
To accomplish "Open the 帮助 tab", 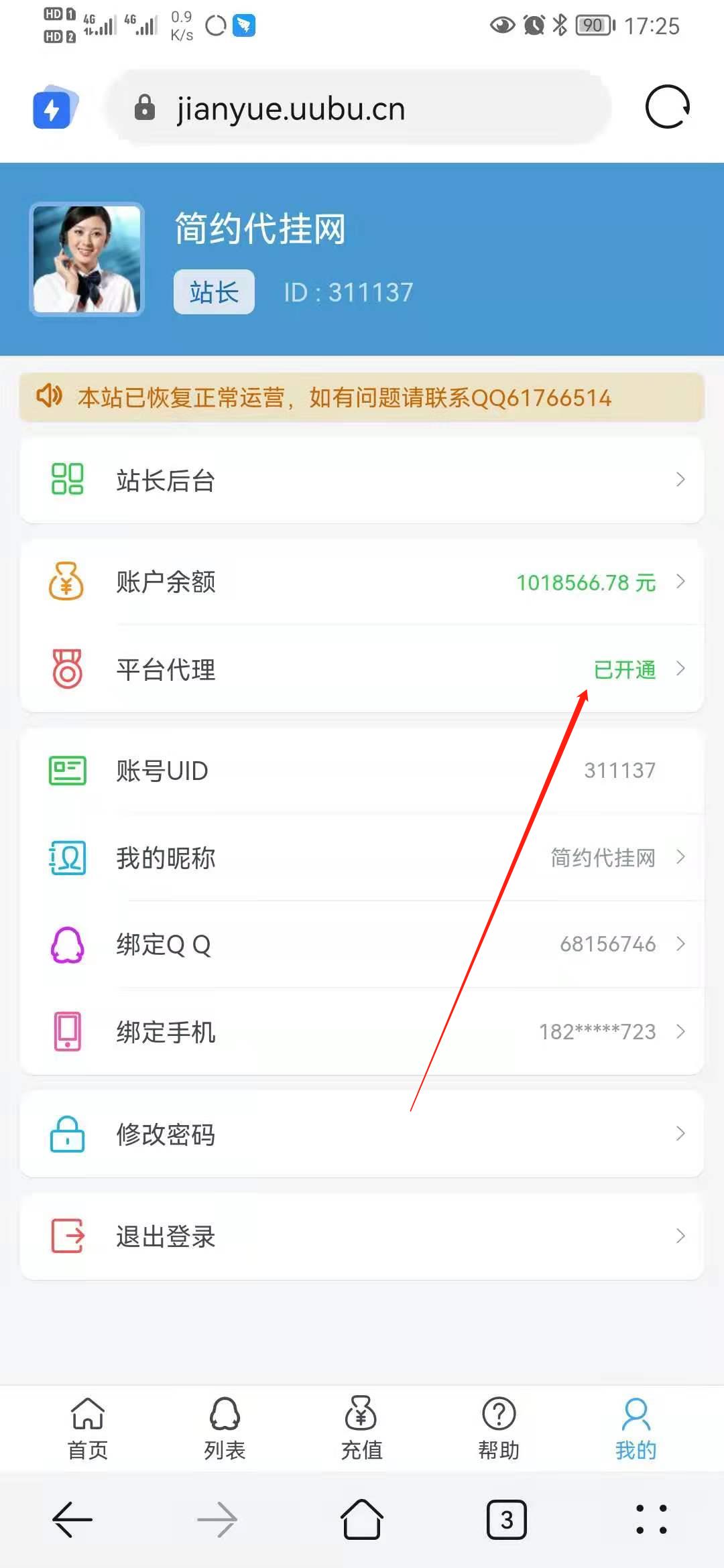I will click(x=499, y=1428).
